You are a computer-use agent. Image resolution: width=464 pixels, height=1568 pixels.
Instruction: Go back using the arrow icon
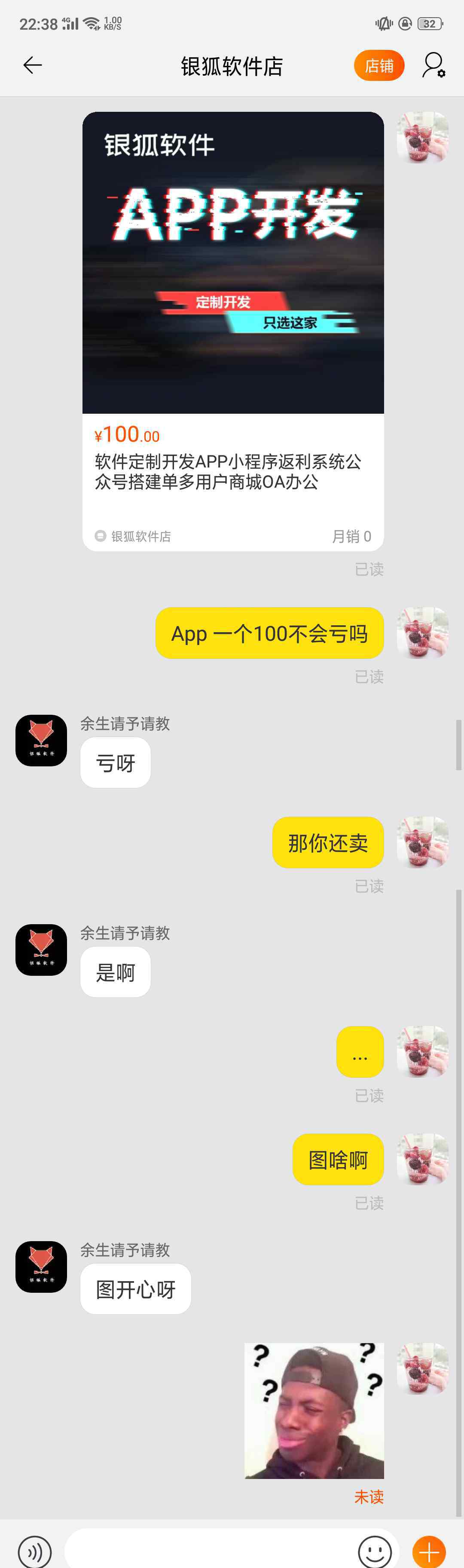coord(32,65)
